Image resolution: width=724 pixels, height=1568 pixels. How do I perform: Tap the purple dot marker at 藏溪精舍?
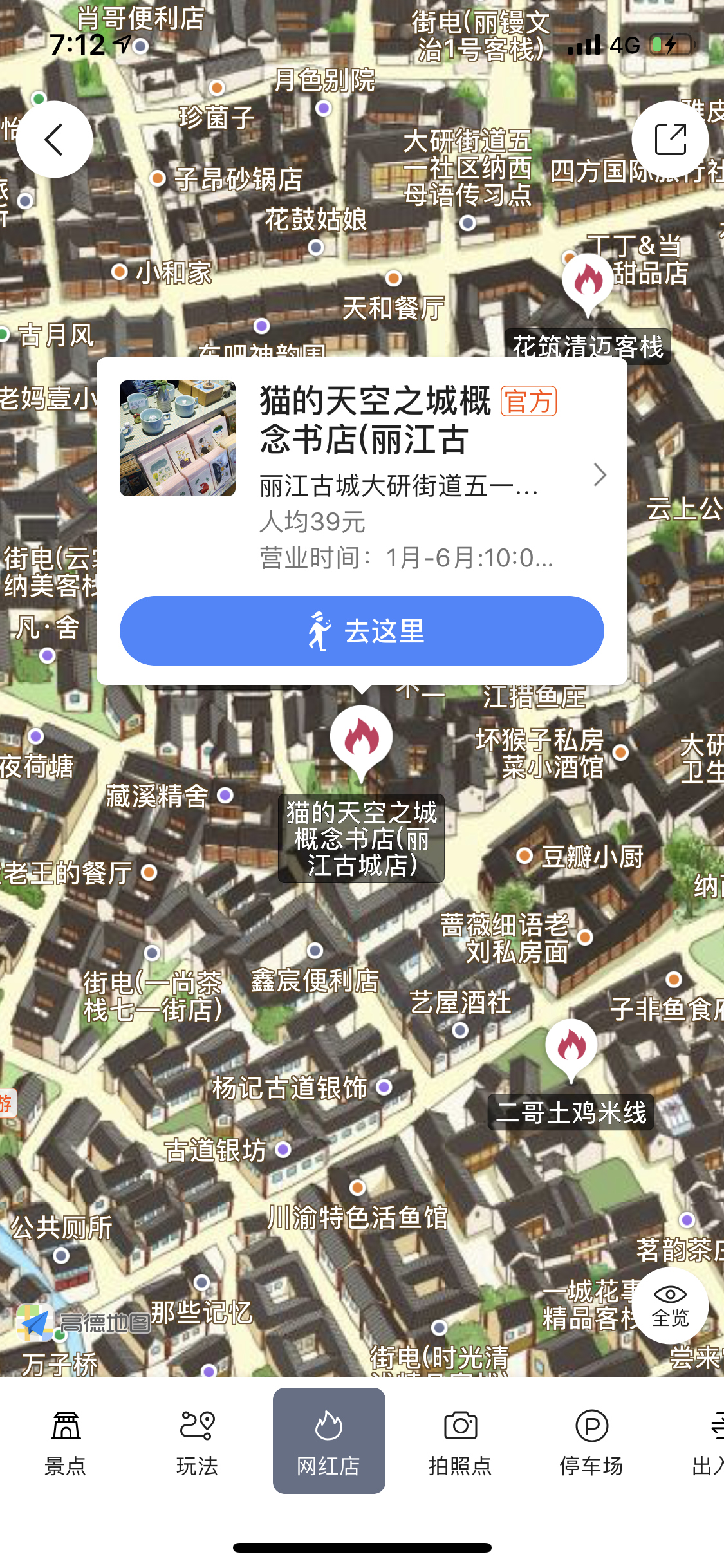click(224, 795)
